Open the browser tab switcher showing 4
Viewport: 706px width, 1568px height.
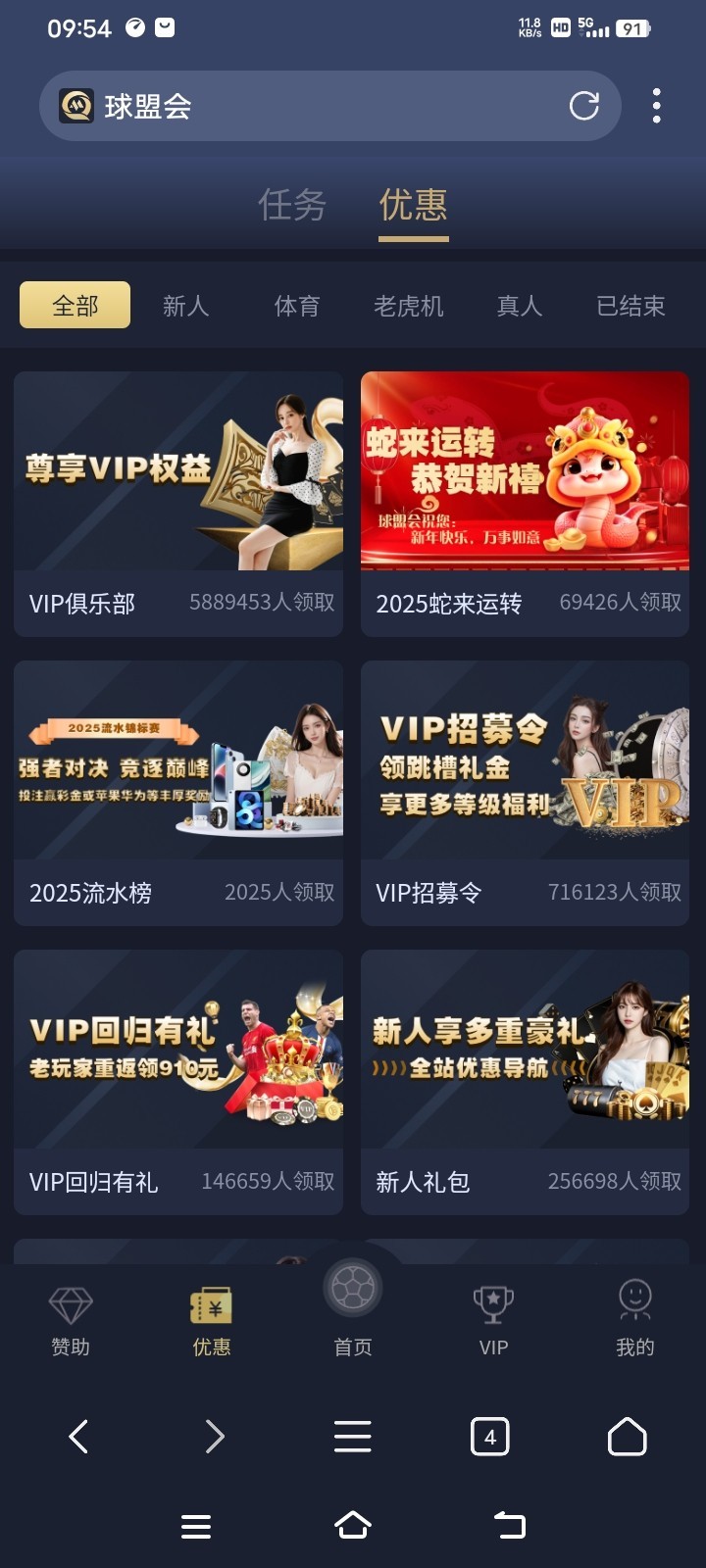(489, 1437)
